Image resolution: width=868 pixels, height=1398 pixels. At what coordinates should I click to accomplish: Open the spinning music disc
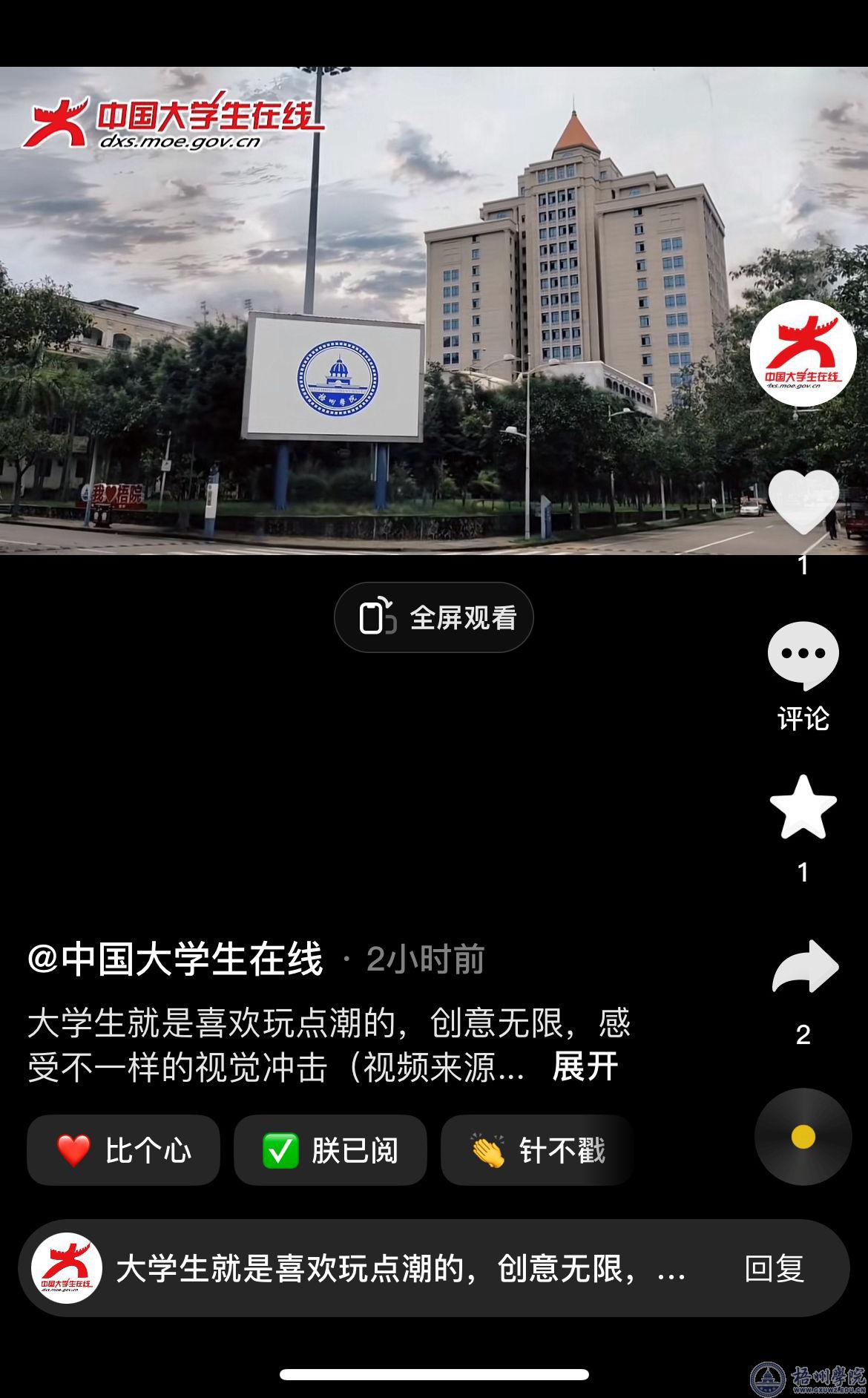803,1136
